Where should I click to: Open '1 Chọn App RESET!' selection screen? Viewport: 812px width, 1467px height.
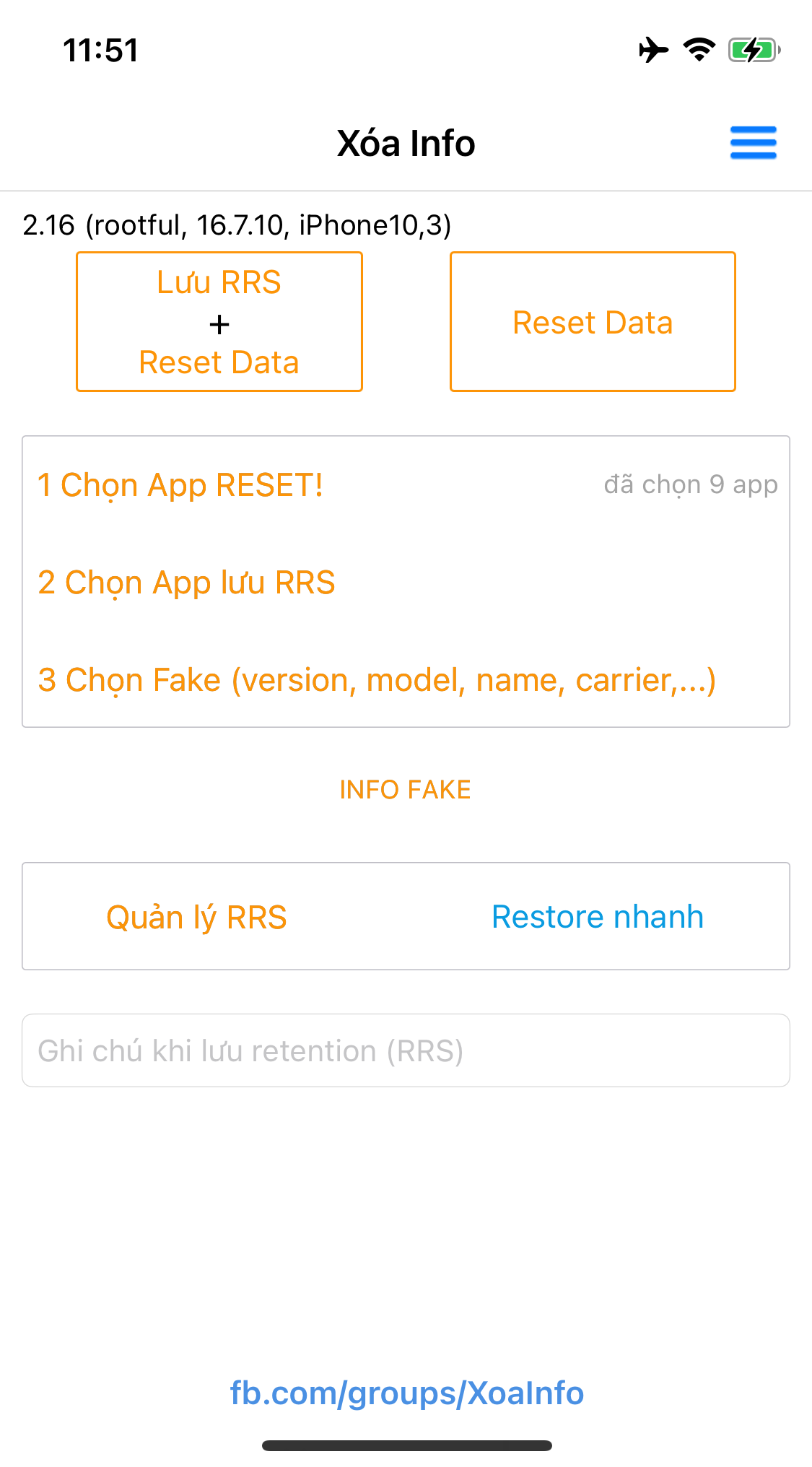pos(180,484)
